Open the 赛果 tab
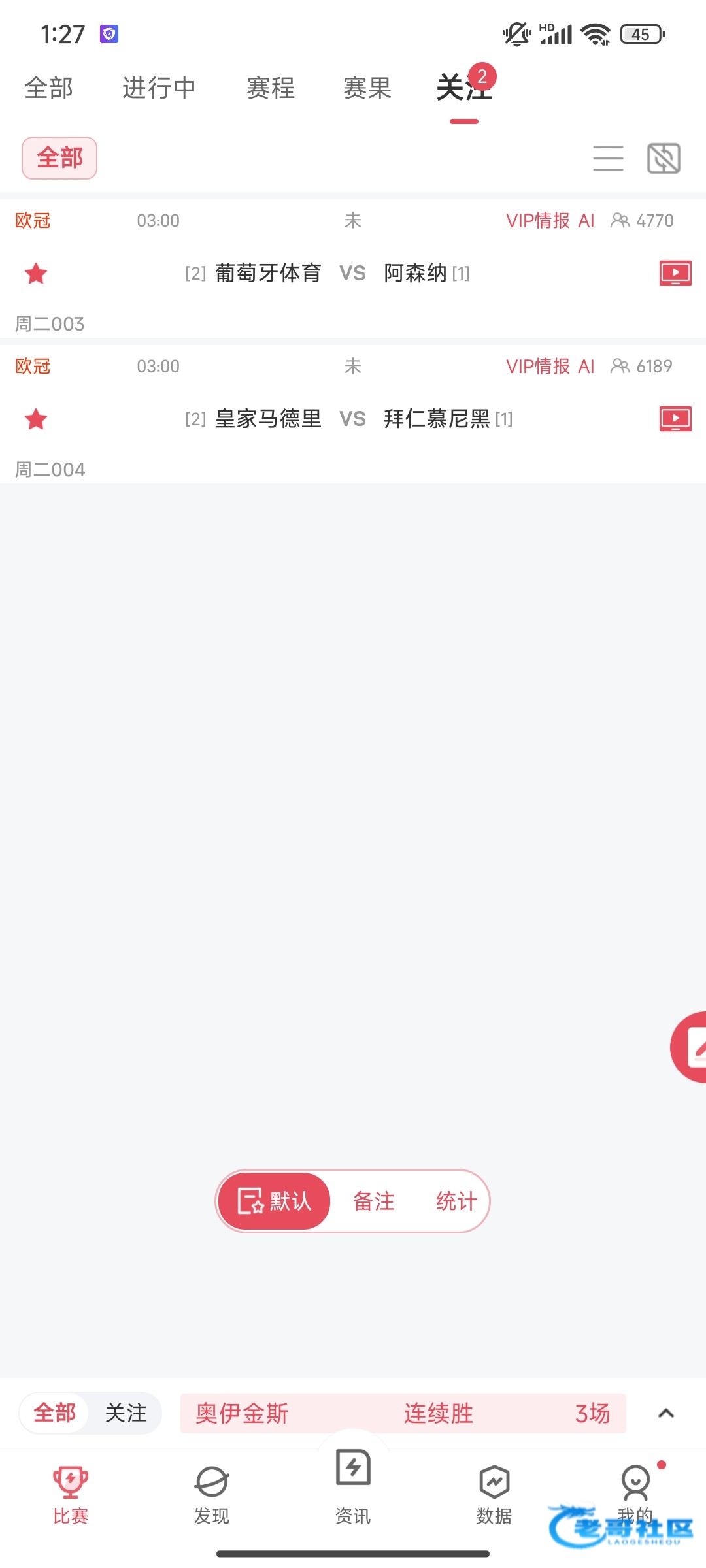 point(367,88)
